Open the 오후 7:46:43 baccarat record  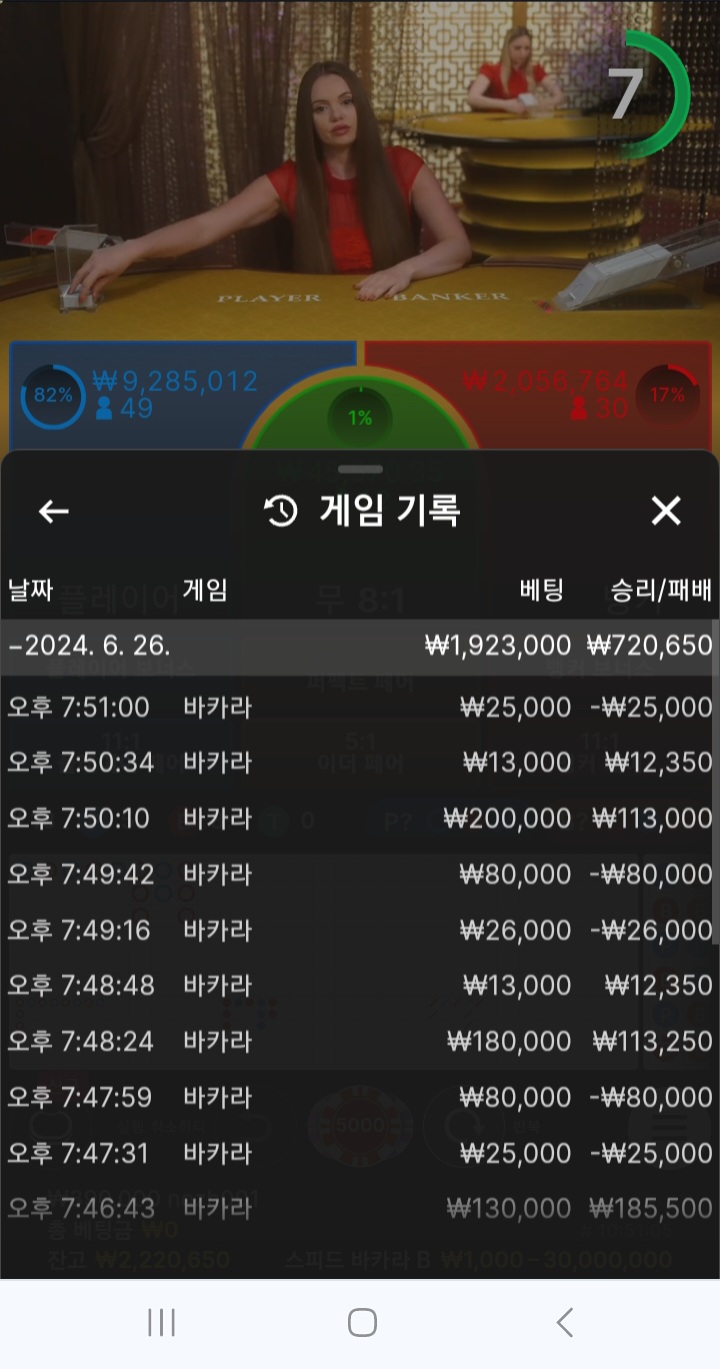[x=360, y=1208]
